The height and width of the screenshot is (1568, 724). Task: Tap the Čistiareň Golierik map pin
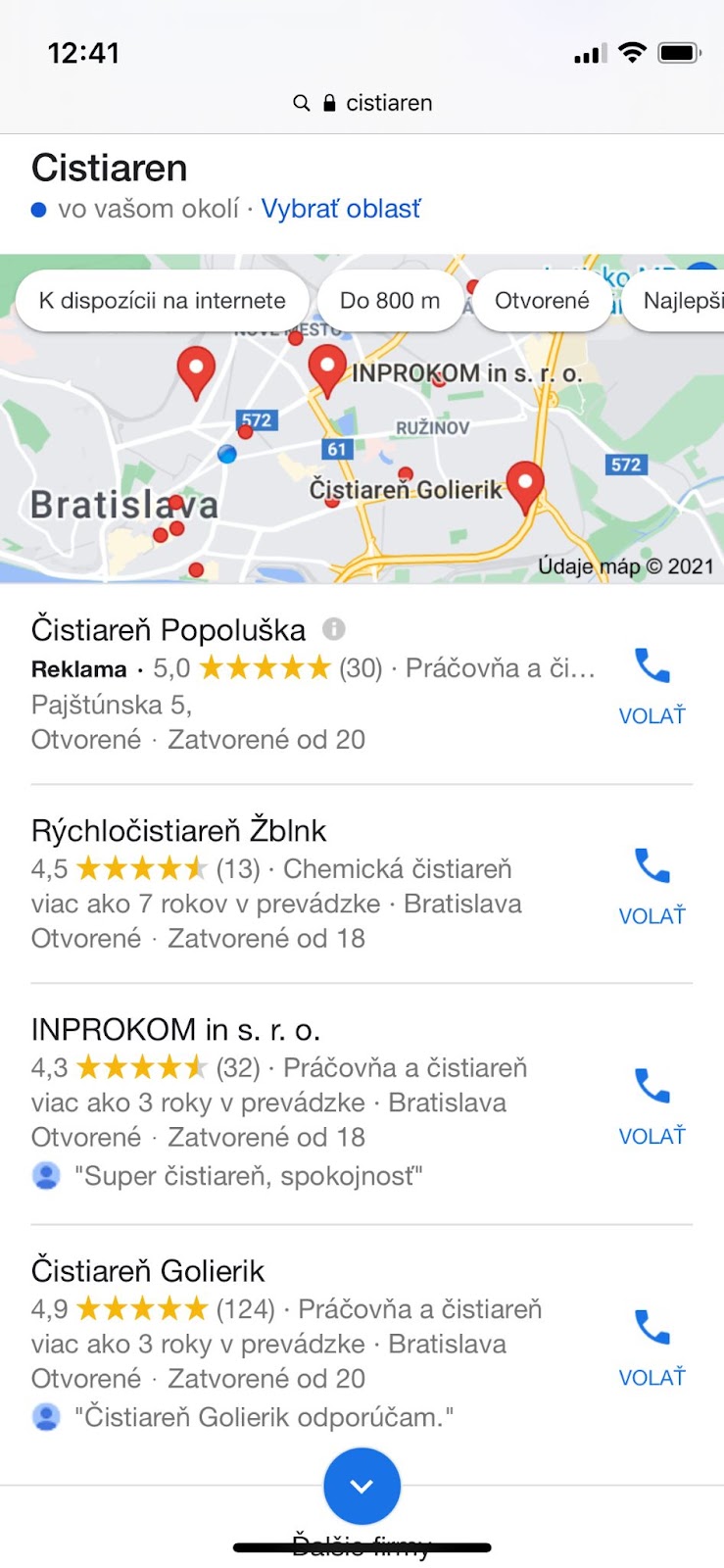(525, 484)
